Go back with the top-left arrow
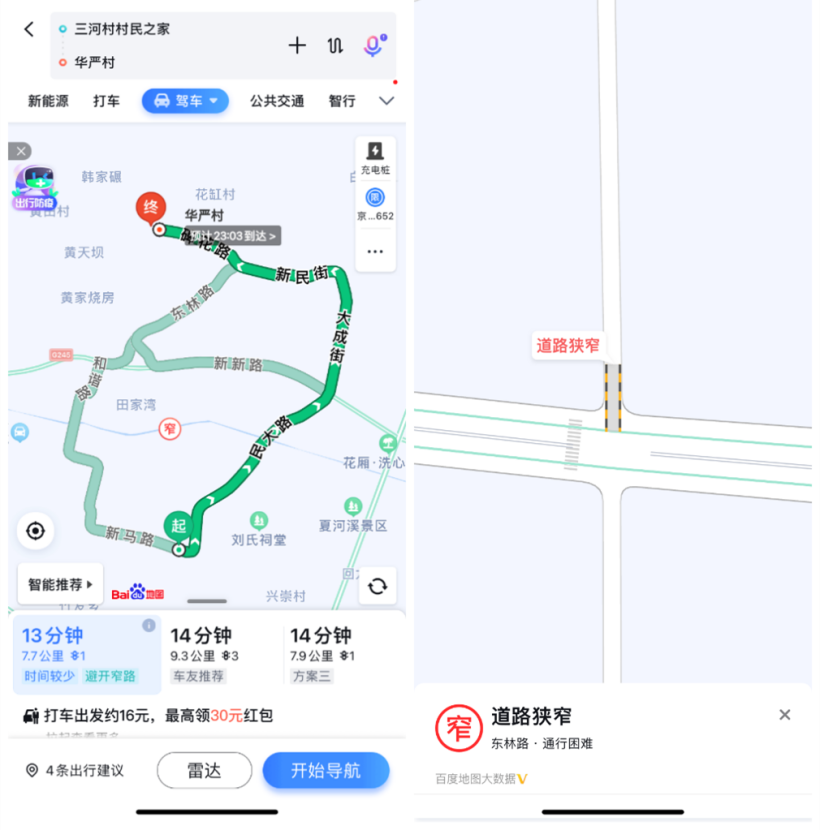Viewport: 820px width, 830px height. coord(29,29)
